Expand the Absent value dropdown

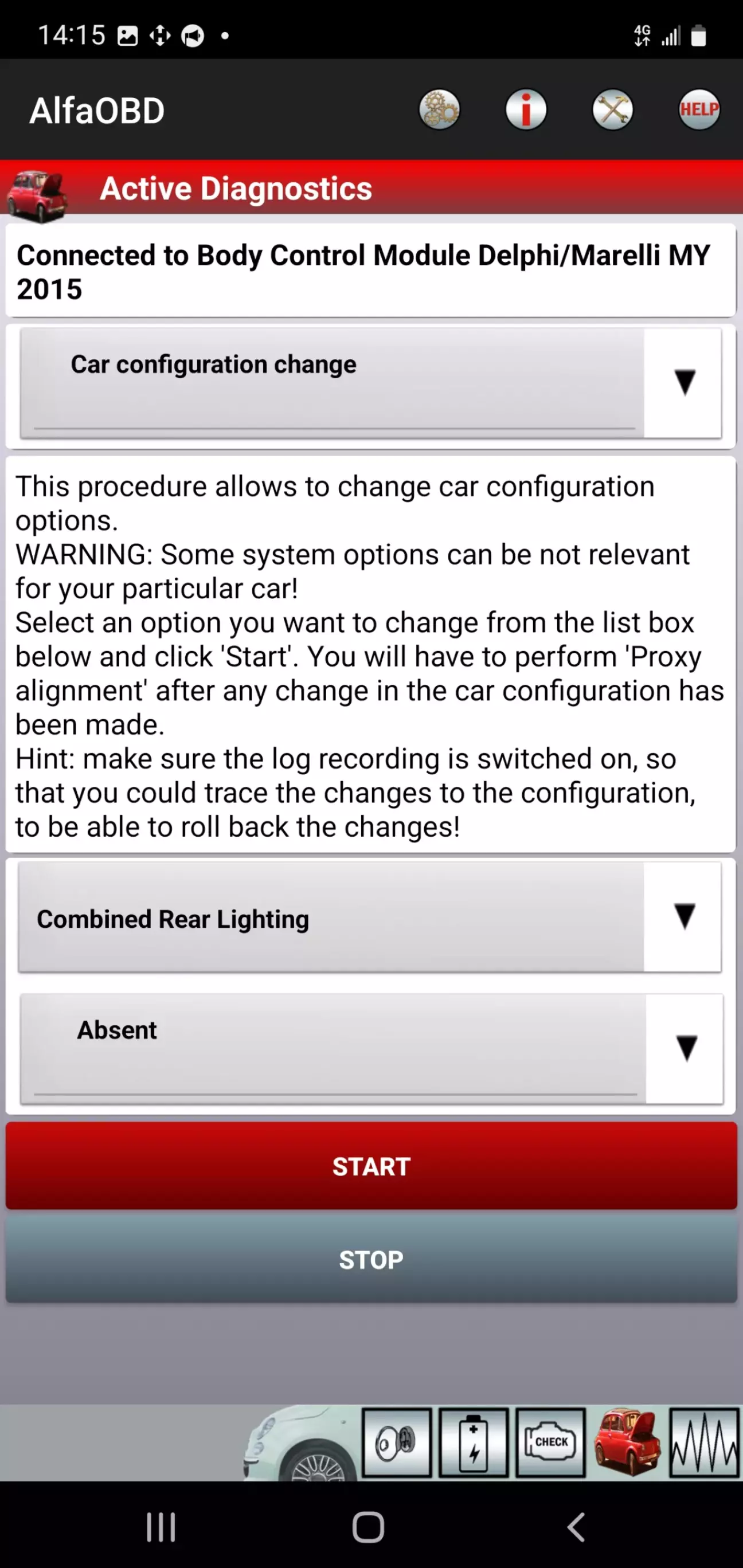pyautogui.click(x=372, y=1049)
